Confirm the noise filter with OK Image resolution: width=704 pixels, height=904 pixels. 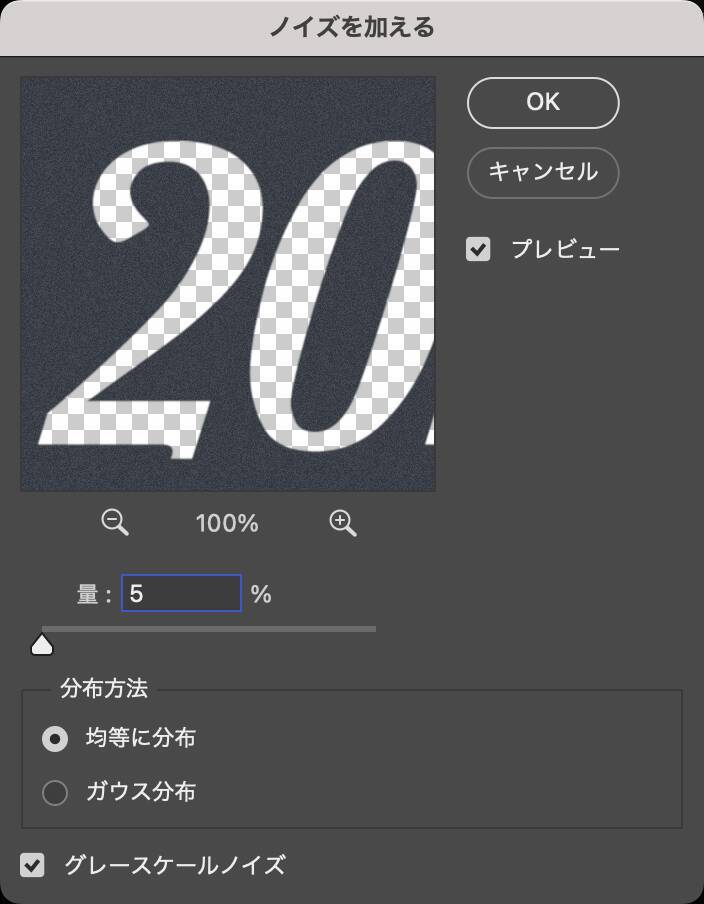click(543, 103)
